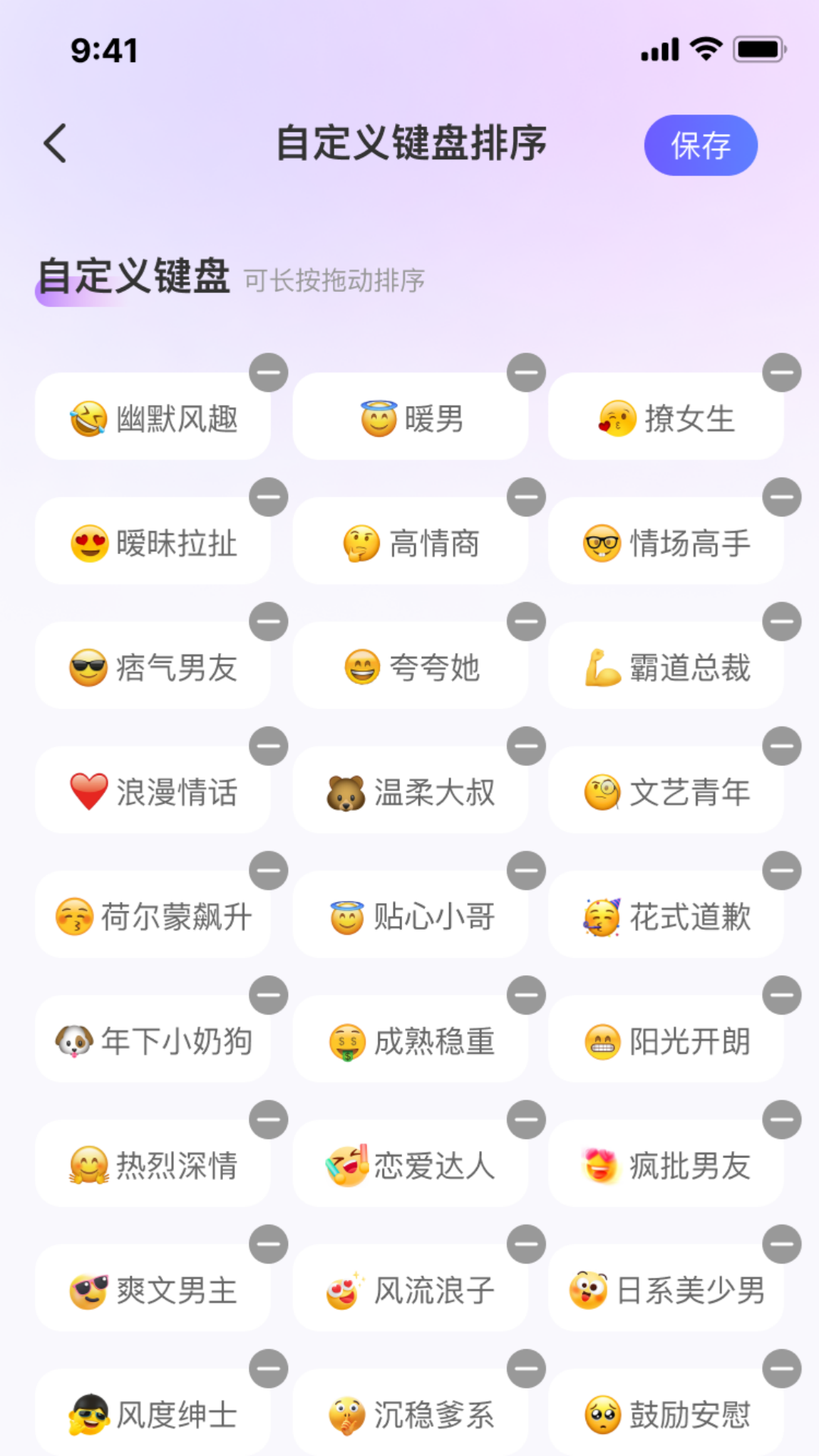Remove 年下小奶狗 from the list
This screenshot has height=1456, width=819.
268,995
